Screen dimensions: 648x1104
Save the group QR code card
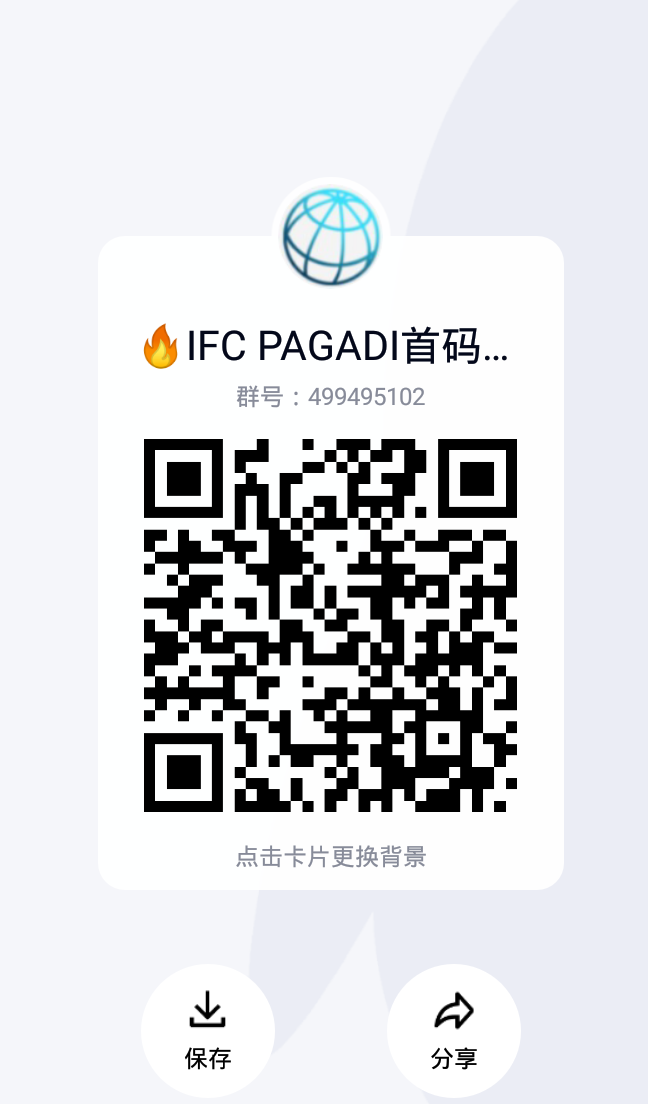point(207,1030)
